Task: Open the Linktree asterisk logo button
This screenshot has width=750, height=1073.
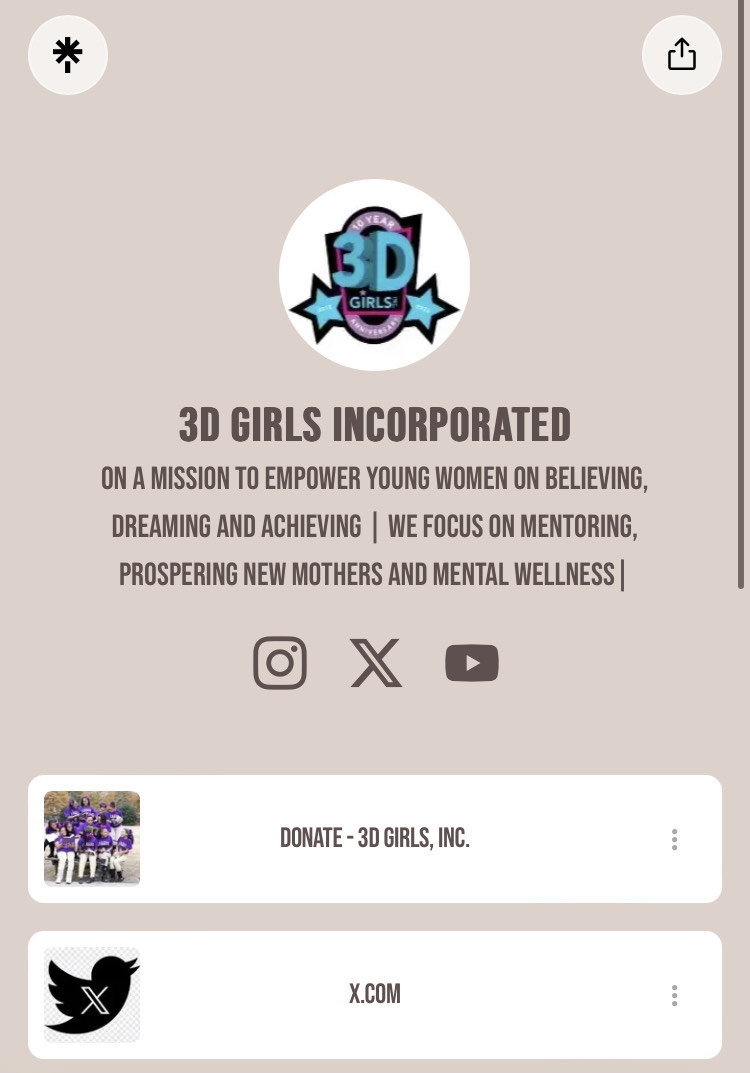Action: click(x=68, y=55)
